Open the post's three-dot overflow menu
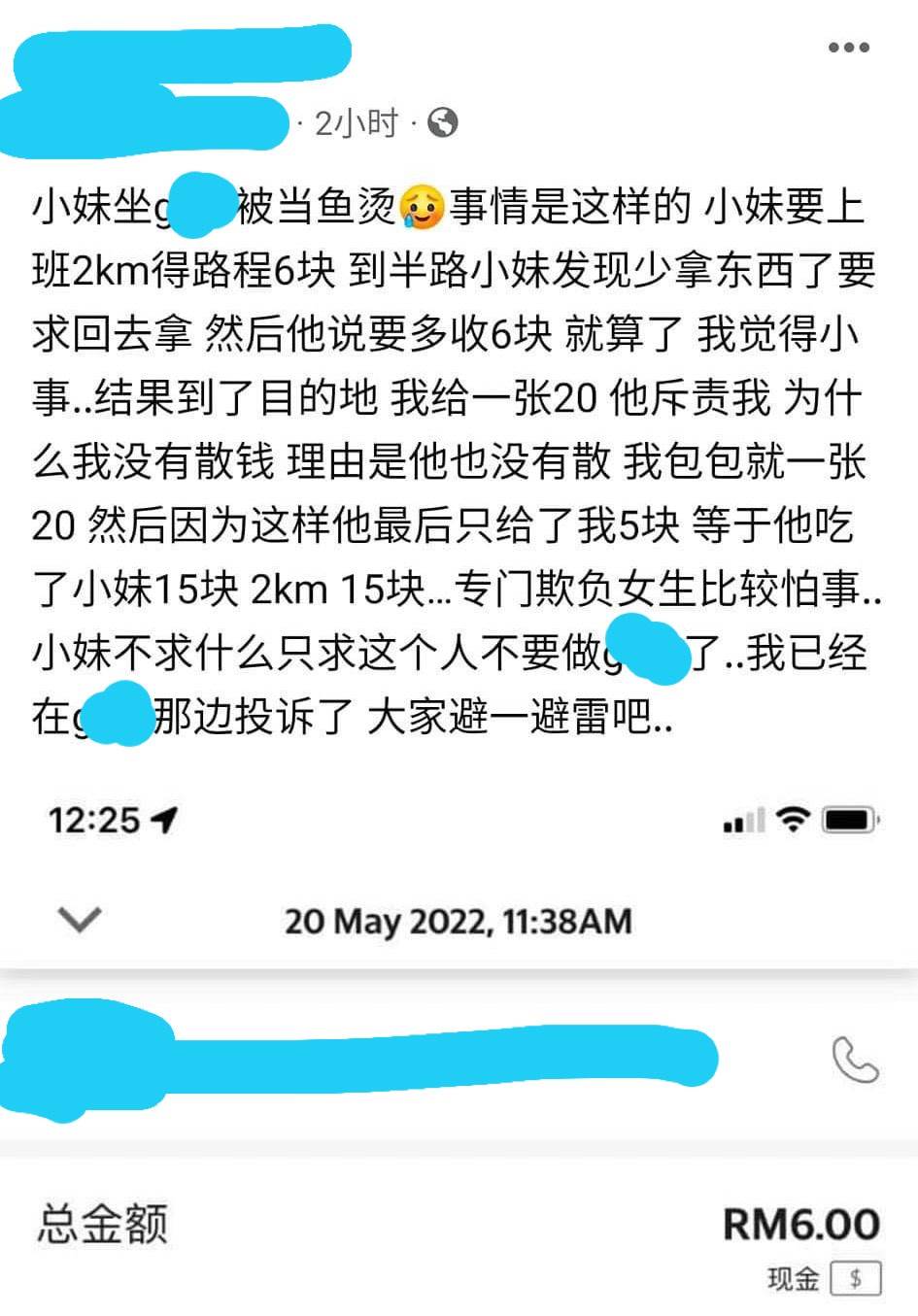Screen dimensions: 918x1316 847,47
